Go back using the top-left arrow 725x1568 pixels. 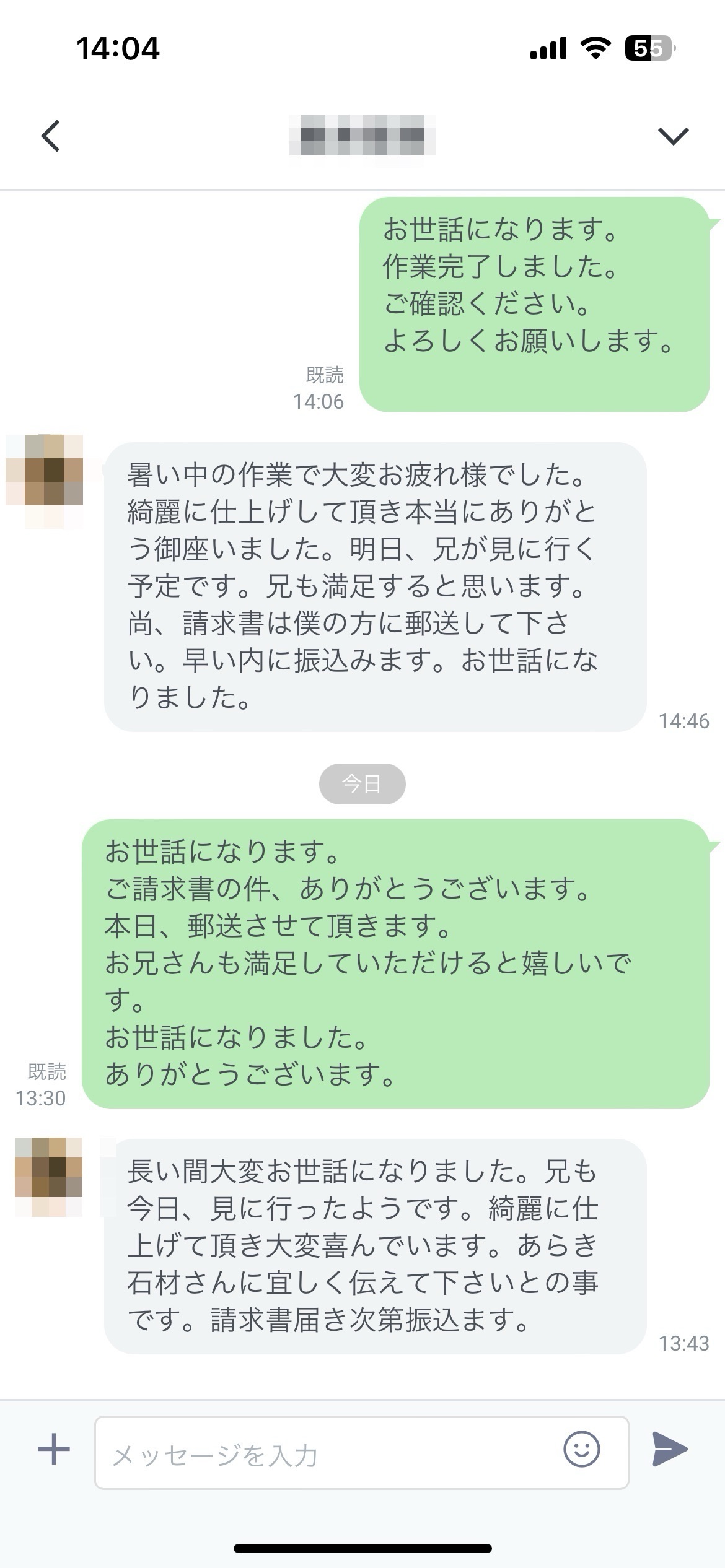[51, 136]
